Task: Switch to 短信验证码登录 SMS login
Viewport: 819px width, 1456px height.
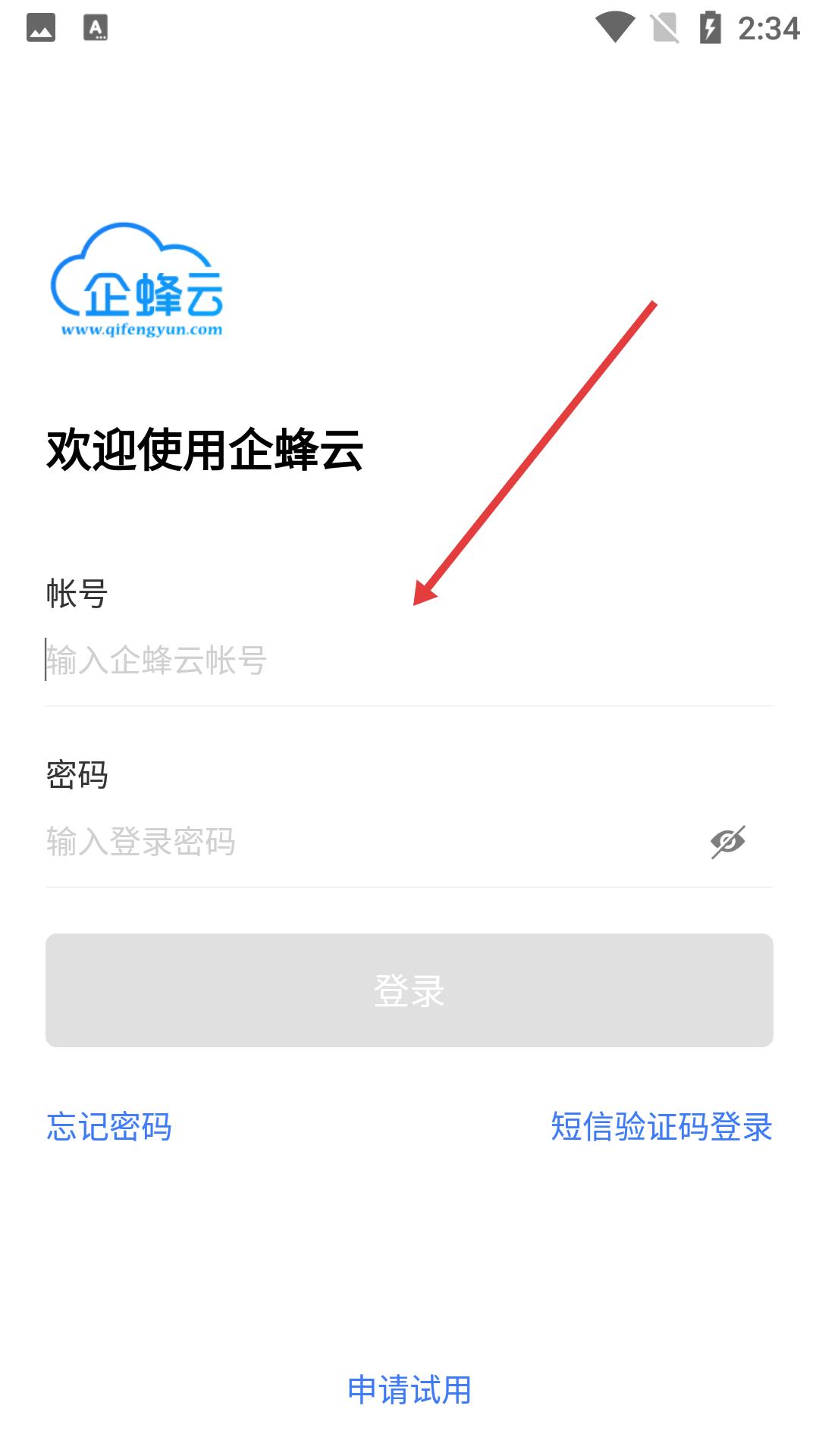Action: (x=661, y=1127)
